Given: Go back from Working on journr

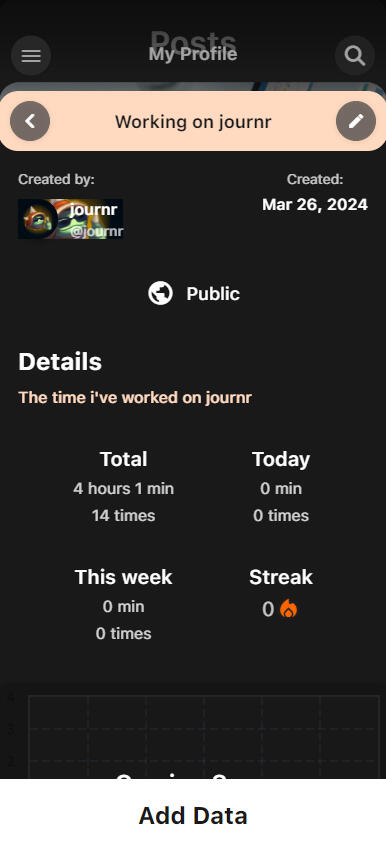Looking at the screenshot, I should [30, 121].
